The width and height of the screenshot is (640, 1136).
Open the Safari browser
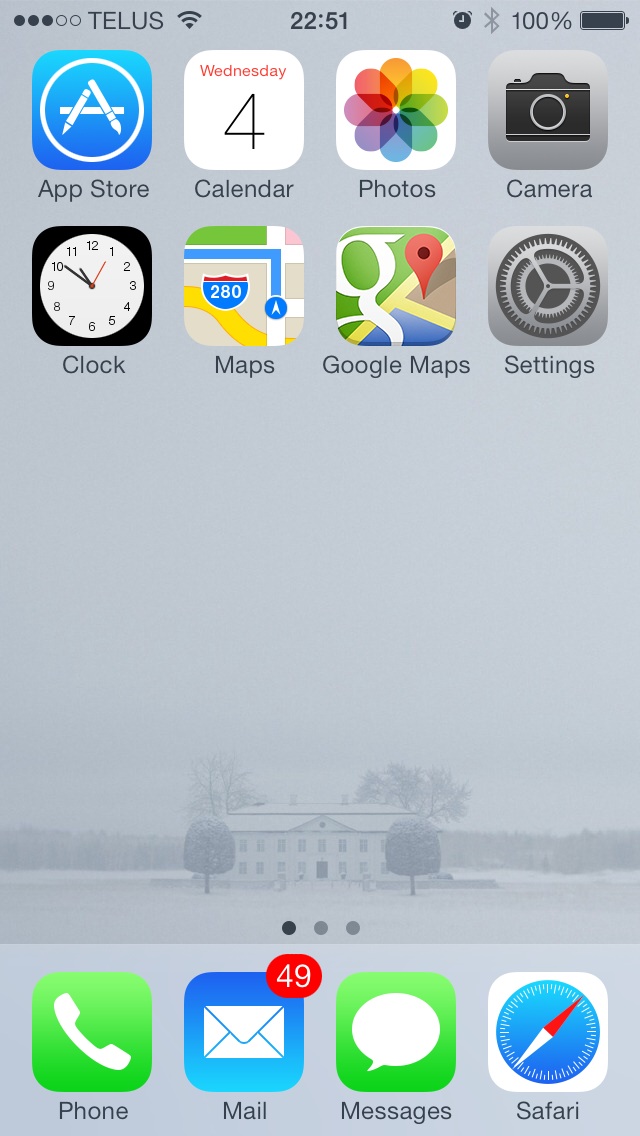[x=548, y=1032]
